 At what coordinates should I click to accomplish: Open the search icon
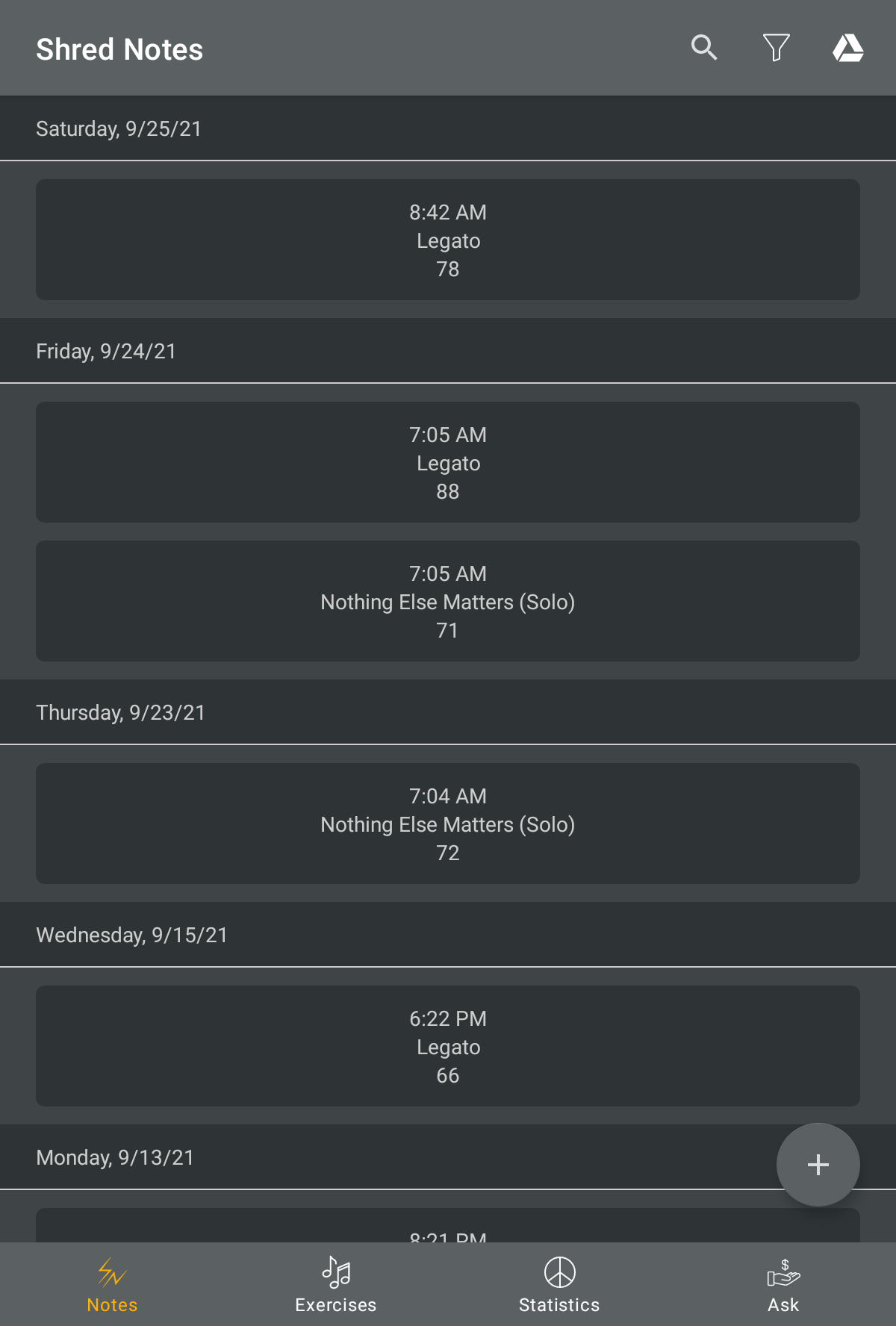tap(703, 48)
